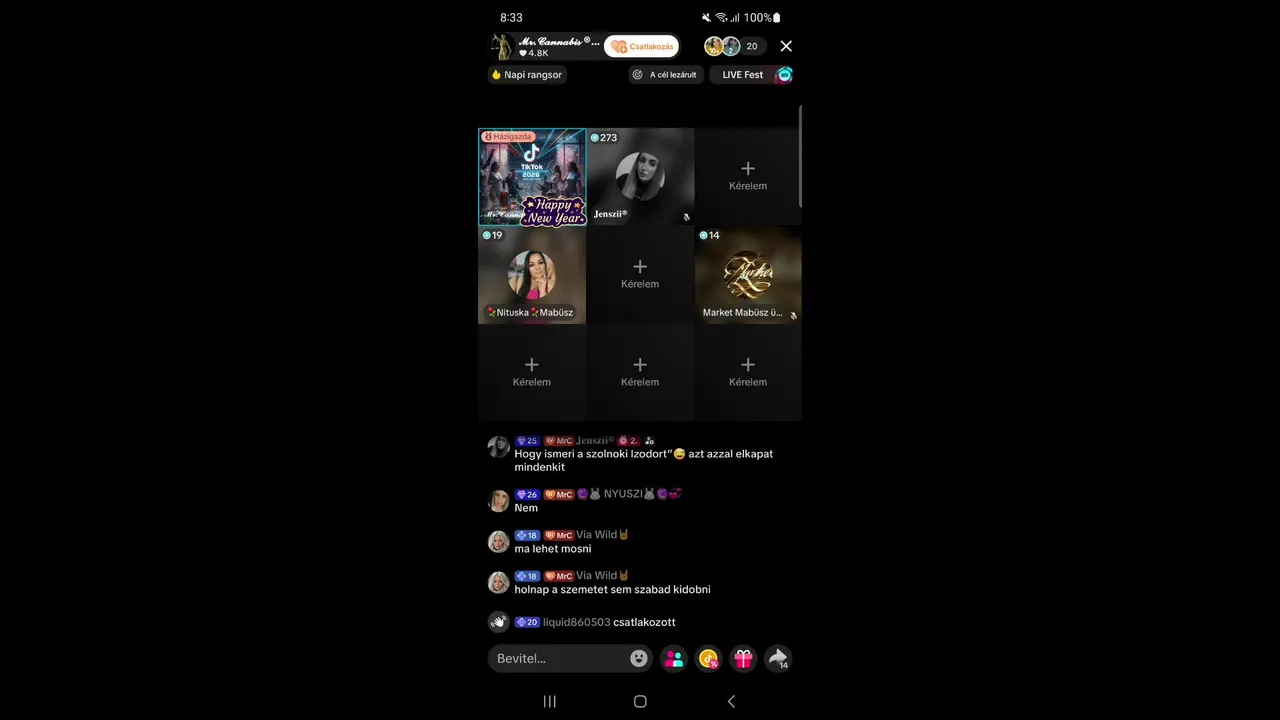Open the 'A cél lezárult' goal chip
This screenshot has height=720, width=1280.
tap(665, 75)
